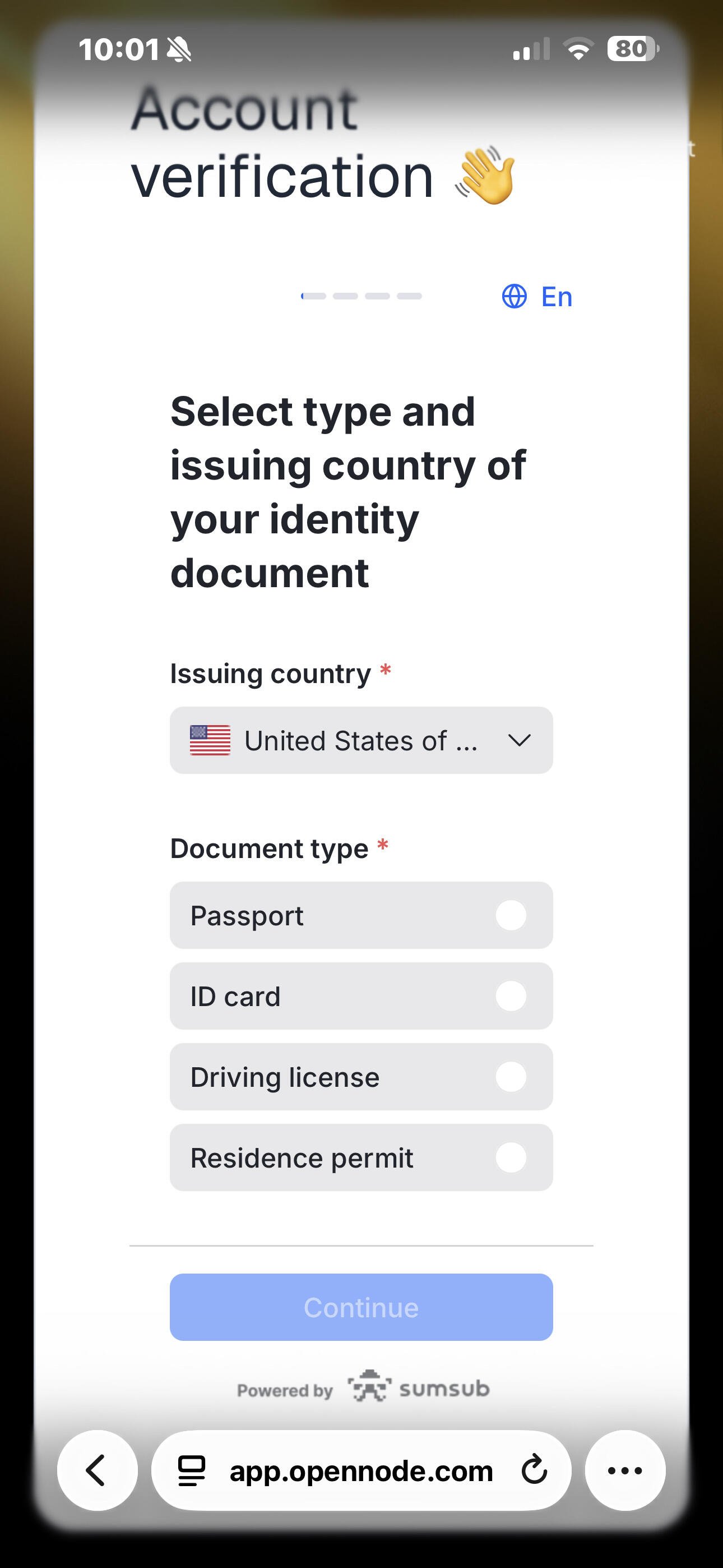This screenshot has height=1568, width=723.
Task: Open the browser's three-dot menu
Action: click(x=625, y=1470)
